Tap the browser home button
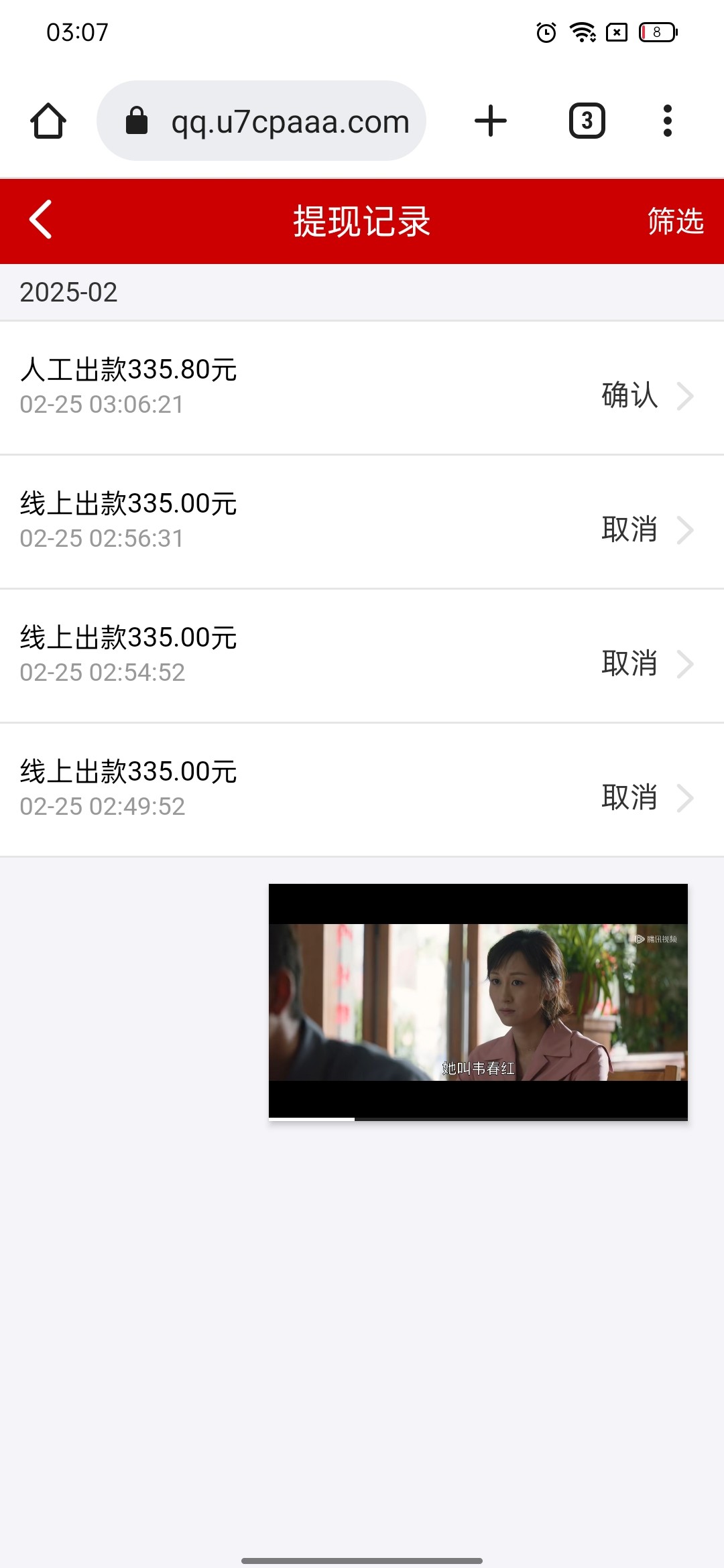Viewport: 724px width, 1568px height. (x=48, y=121)
